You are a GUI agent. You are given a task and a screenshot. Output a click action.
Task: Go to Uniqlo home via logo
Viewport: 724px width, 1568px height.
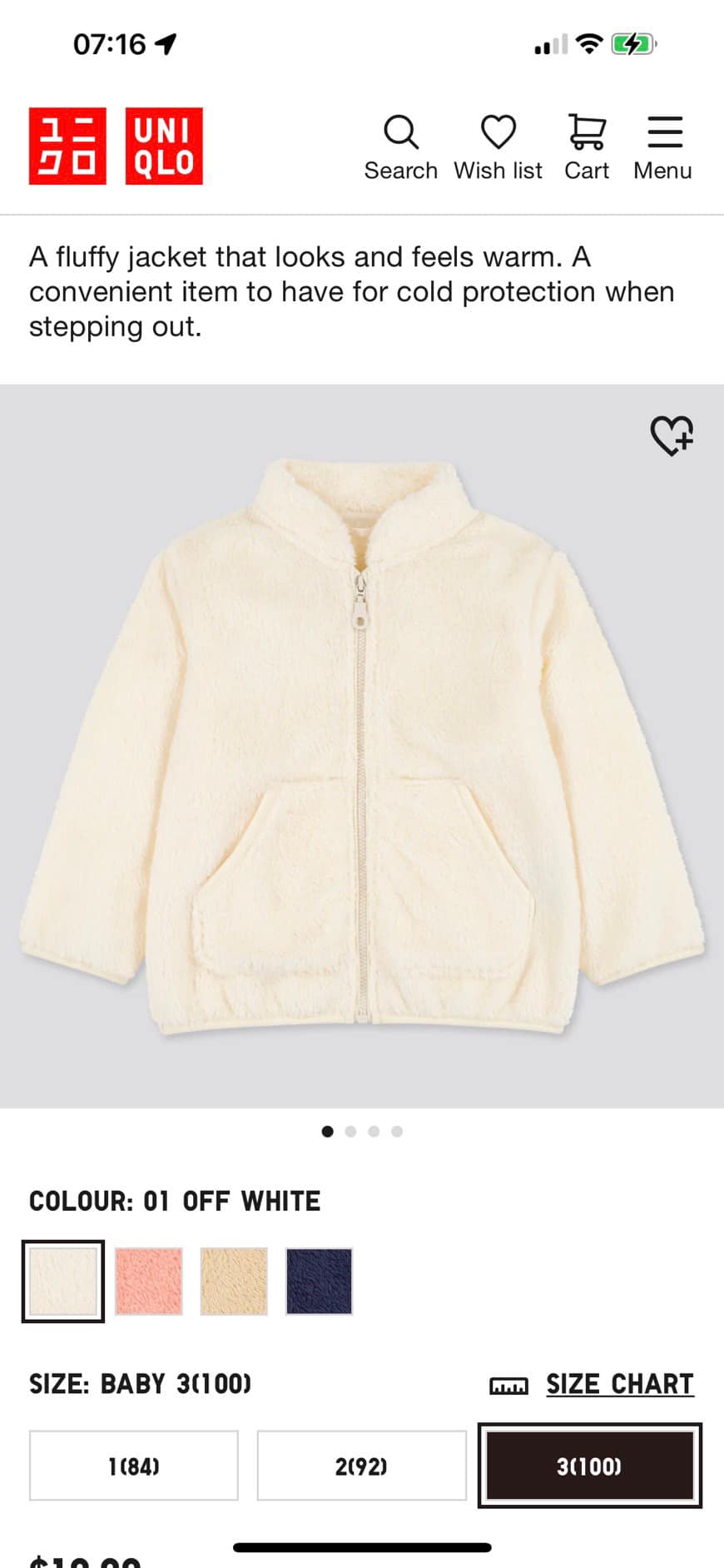[116, 146]
